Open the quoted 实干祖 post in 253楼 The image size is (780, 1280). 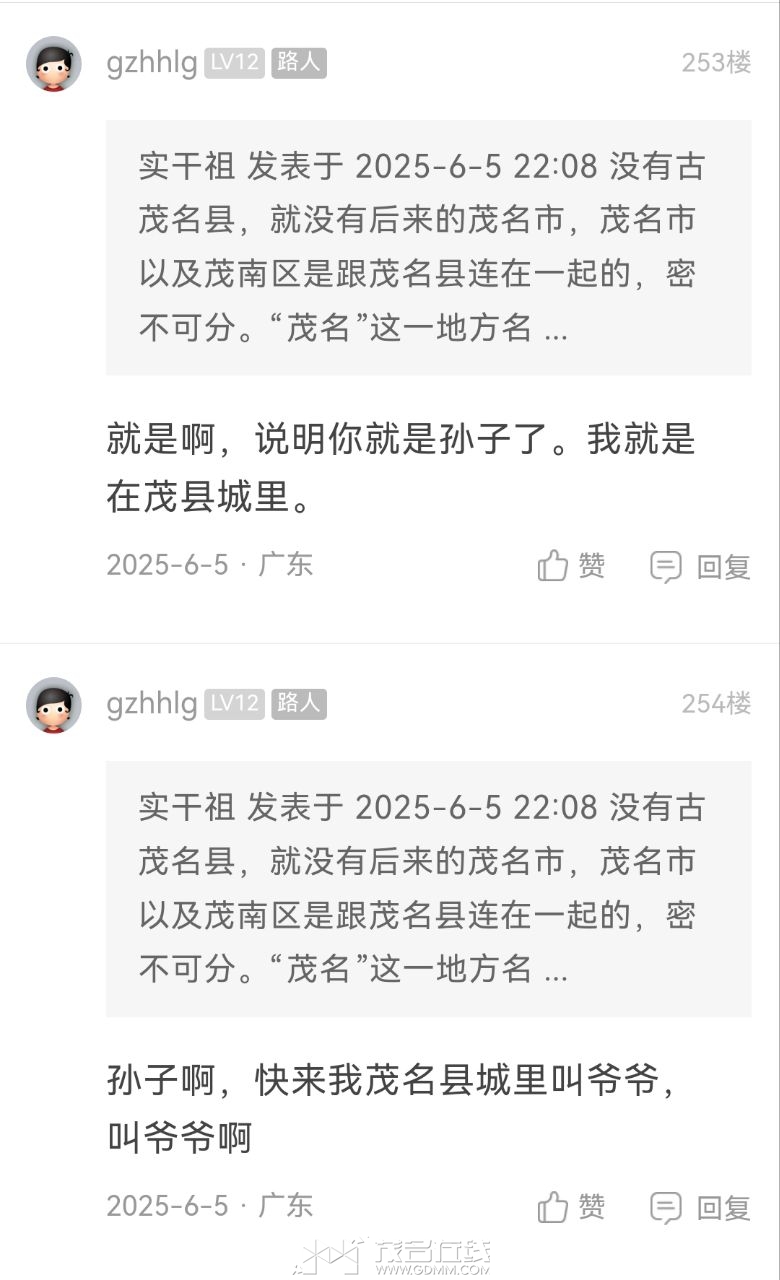[428, 248]
